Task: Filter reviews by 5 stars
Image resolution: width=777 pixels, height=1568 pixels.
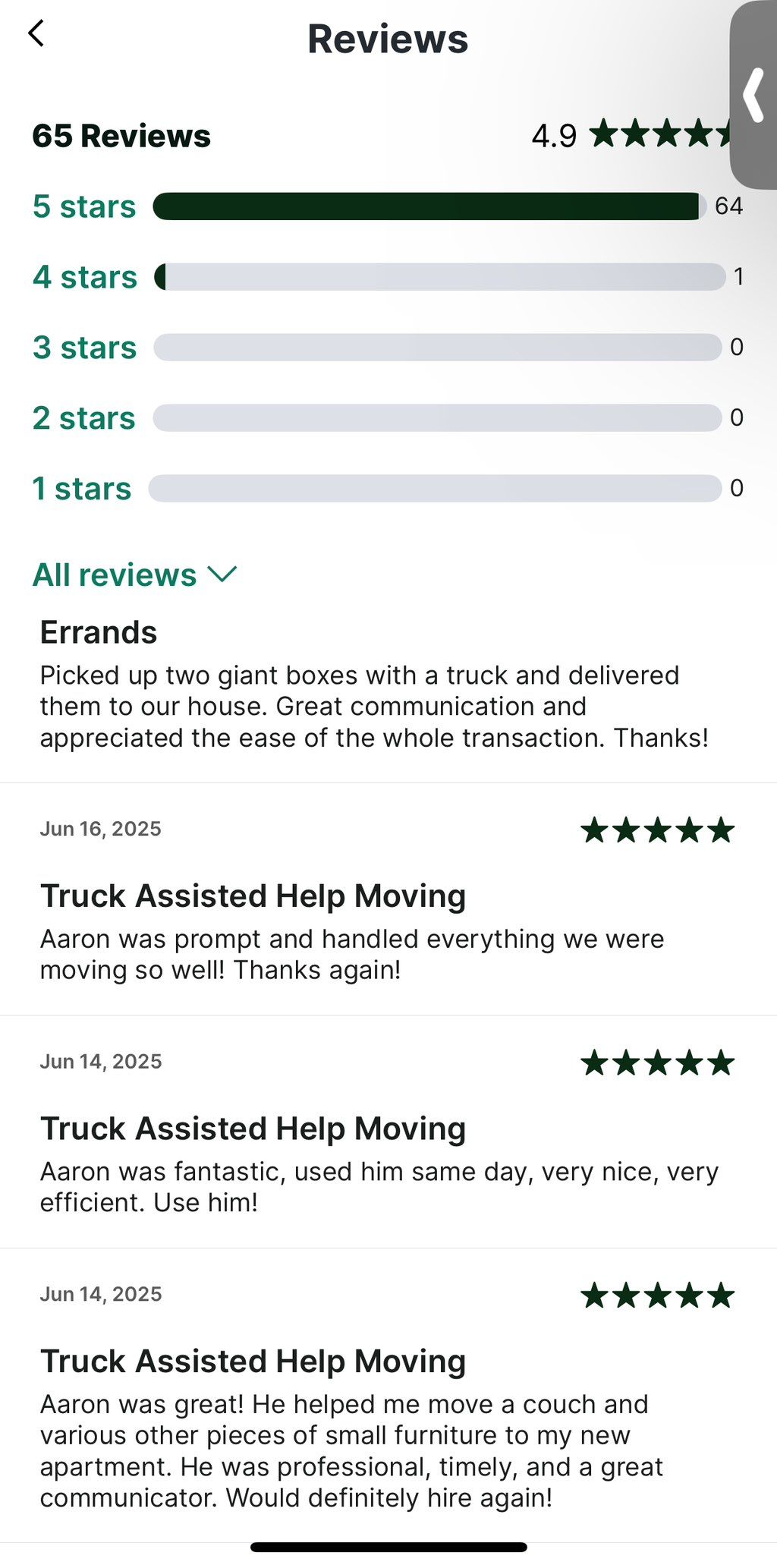Action: click(84, 206)
